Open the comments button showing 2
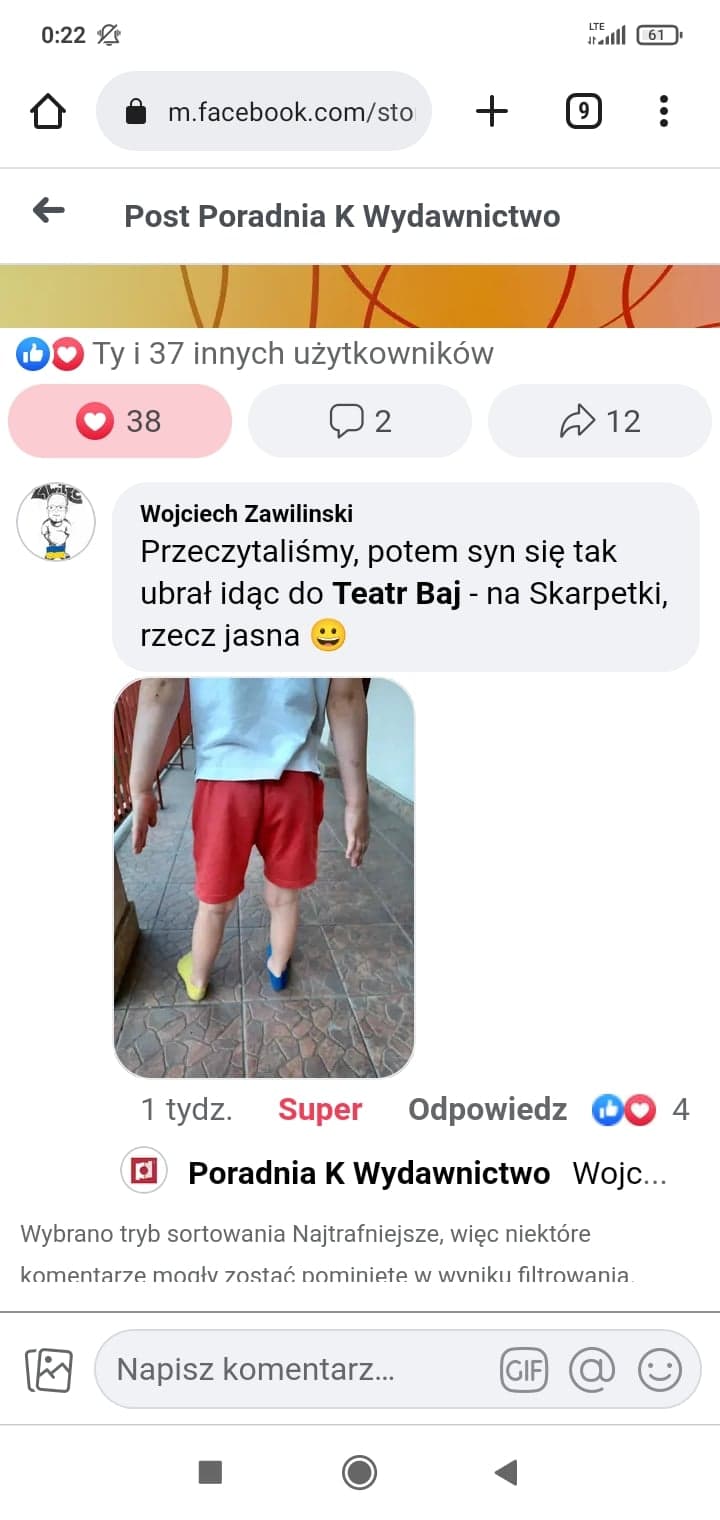 click(360, 421)
